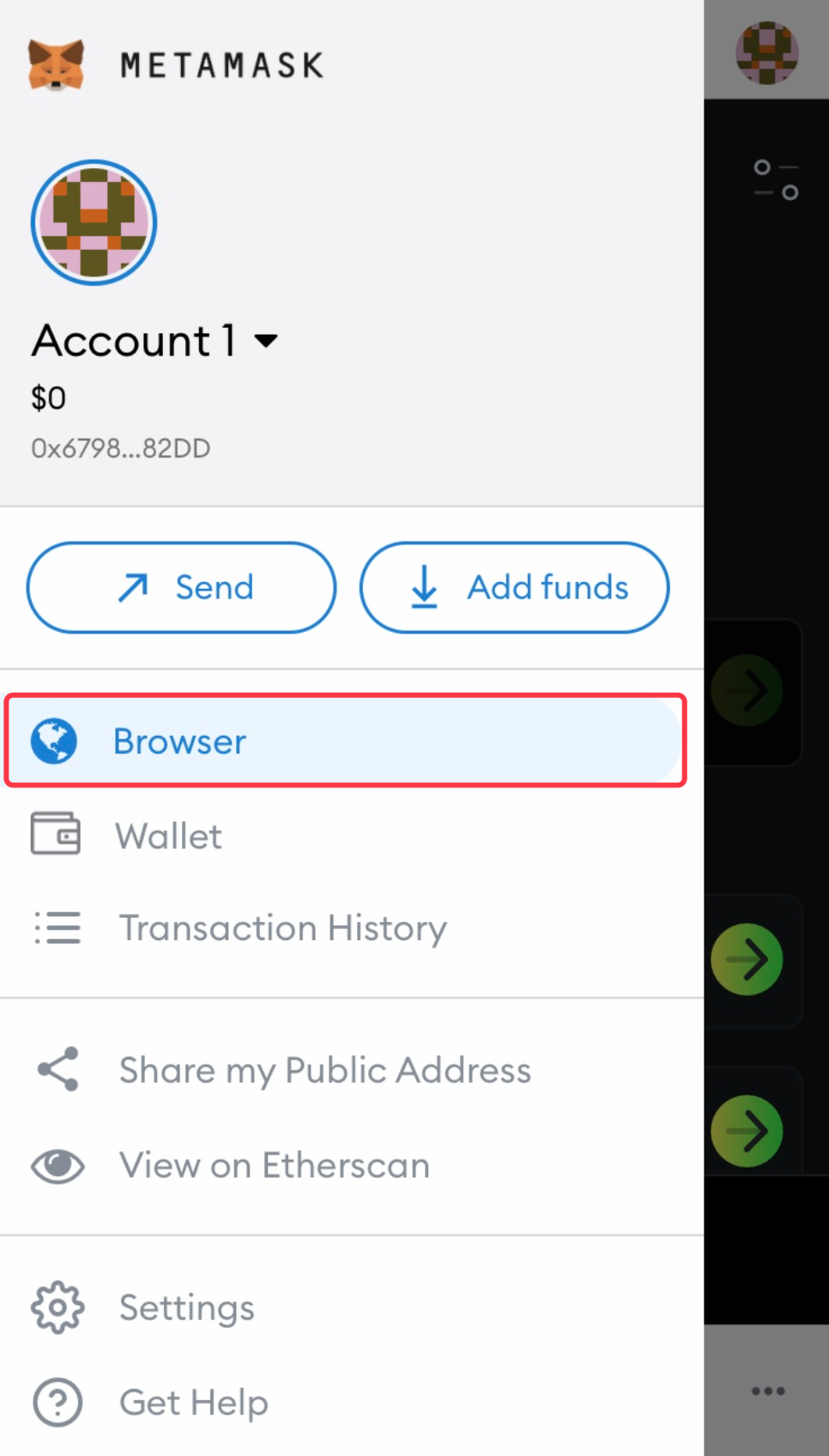This screenshot has width=829, height=1456.
Task: Tap Add funds button
Action: pyautogui.click(x=514, y=587)
